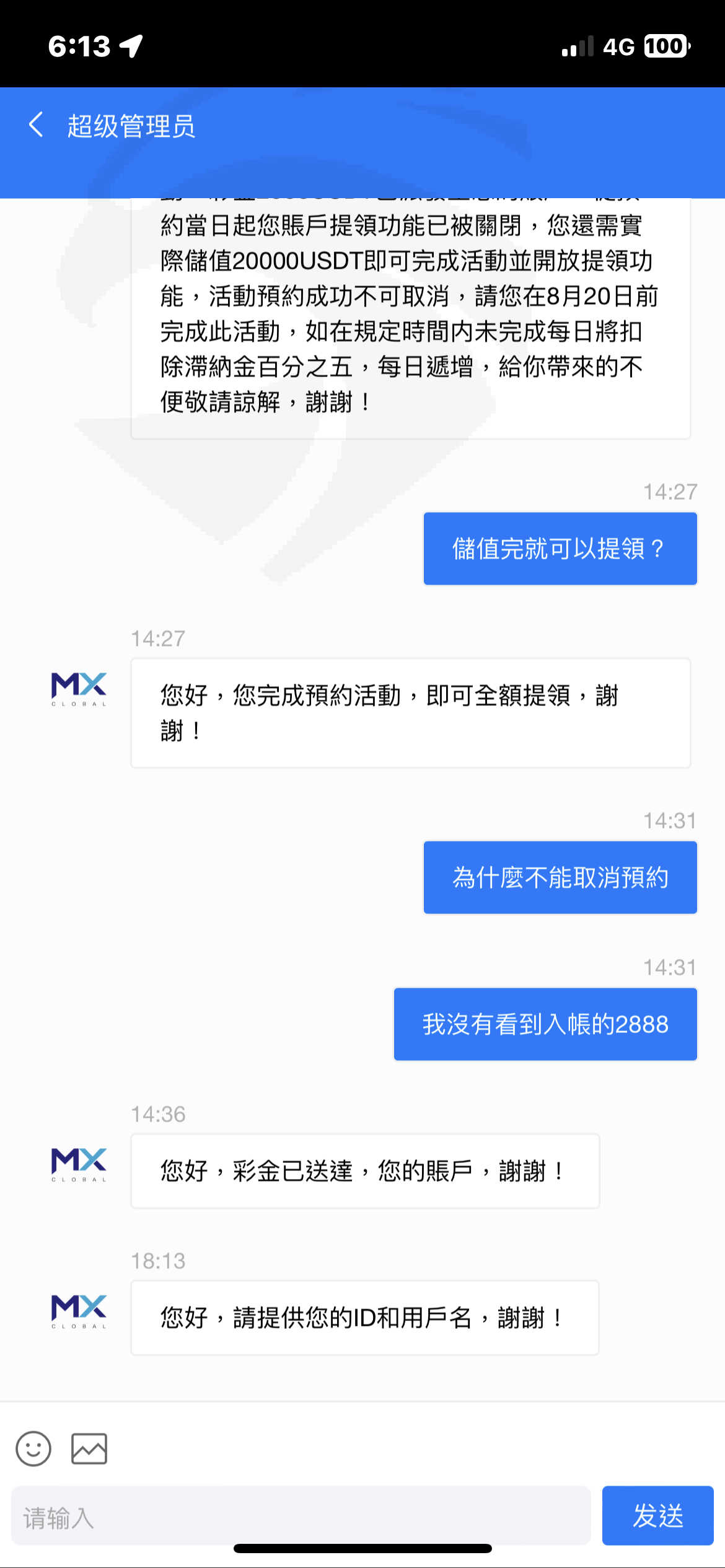
Task: Attach an image to the chat
Action: coord(89,1449)
